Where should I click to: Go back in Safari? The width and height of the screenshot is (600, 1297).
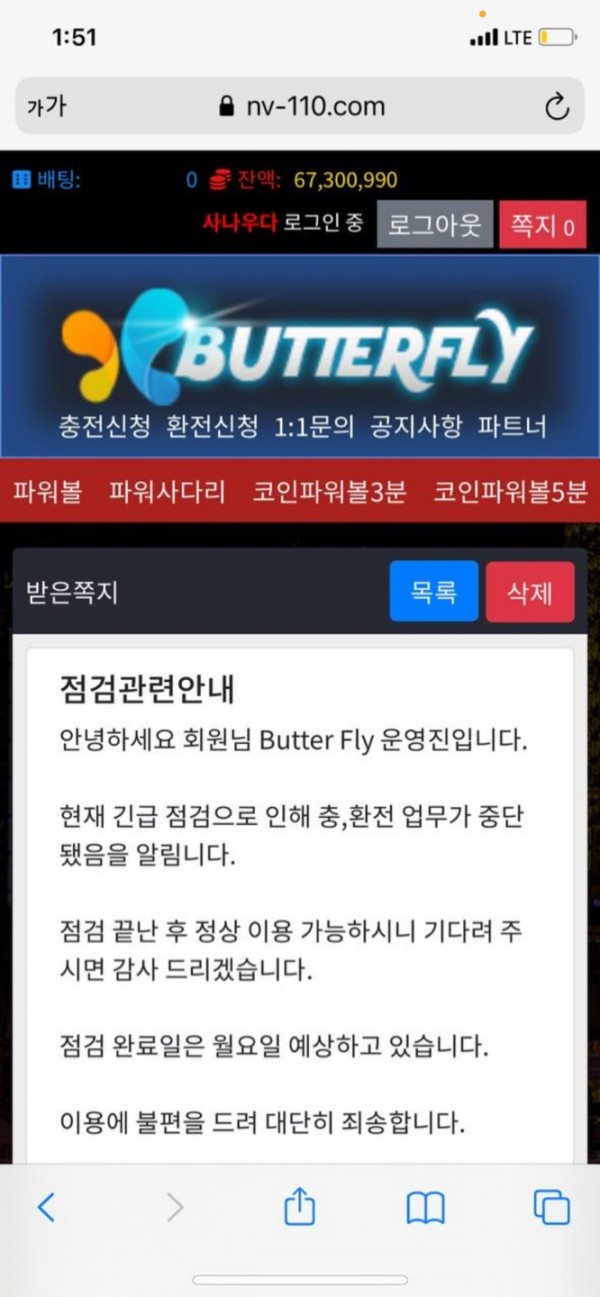pyautogui.click(x=46, y=1208)
